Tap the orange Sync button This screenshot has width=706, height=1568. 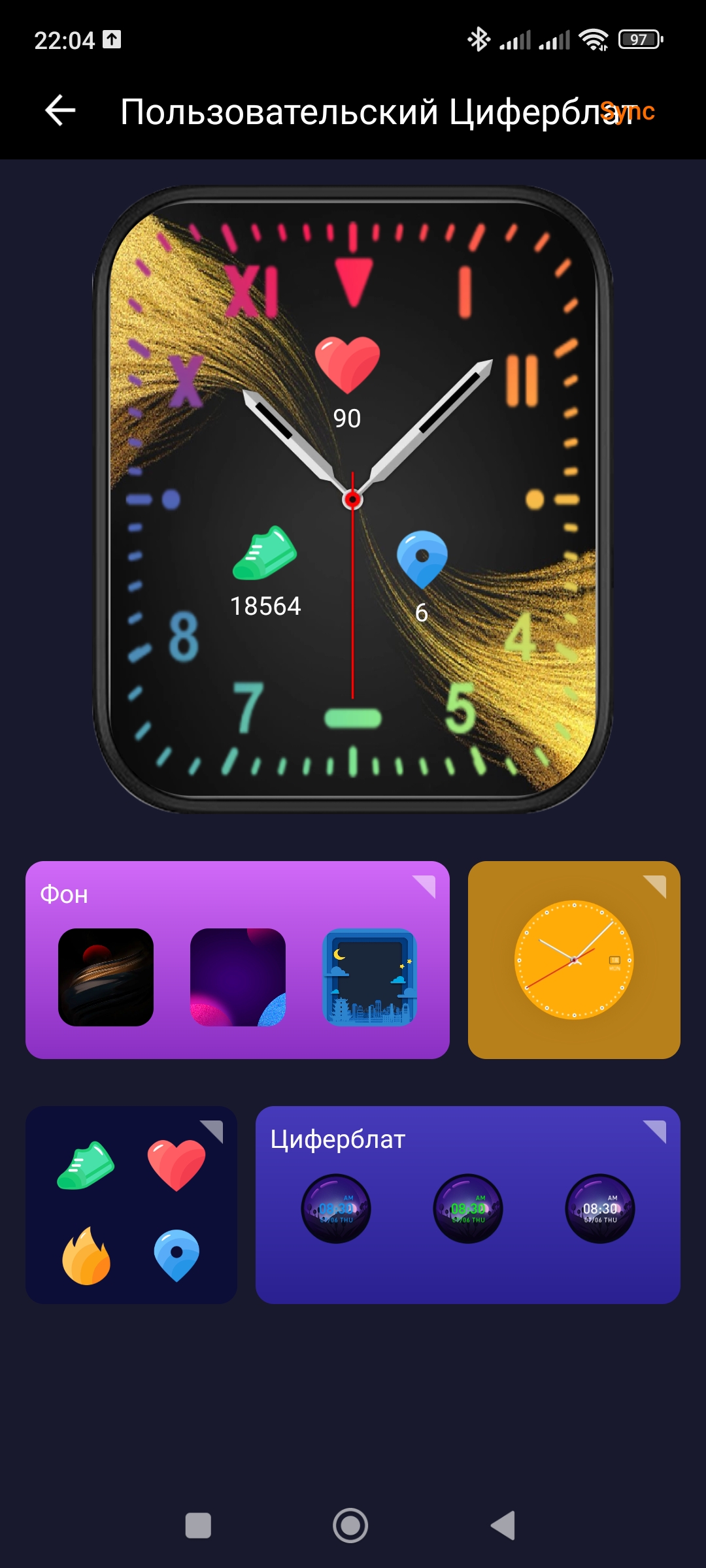(629, 112)
